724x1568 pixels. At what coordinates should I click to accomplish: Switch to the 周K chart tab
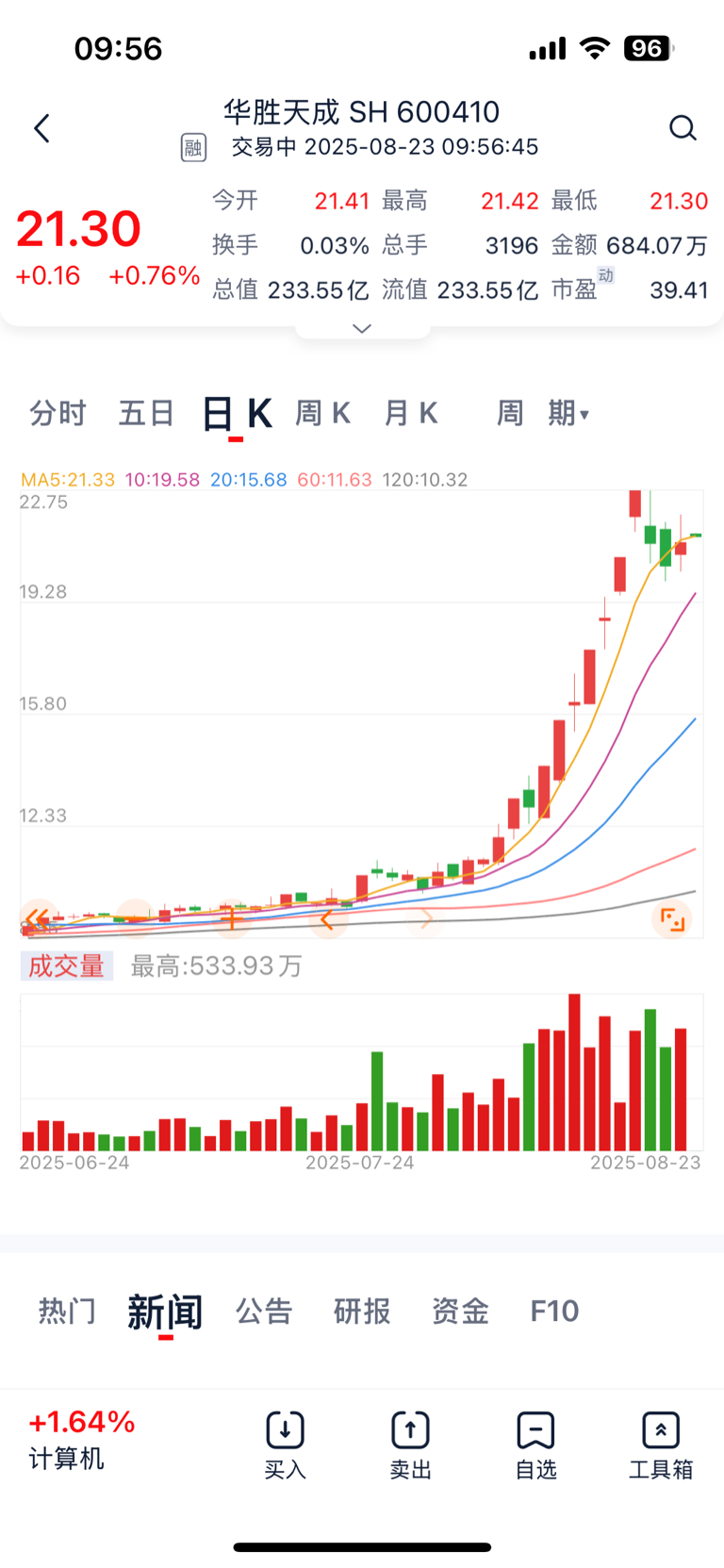tap(322, 413)
